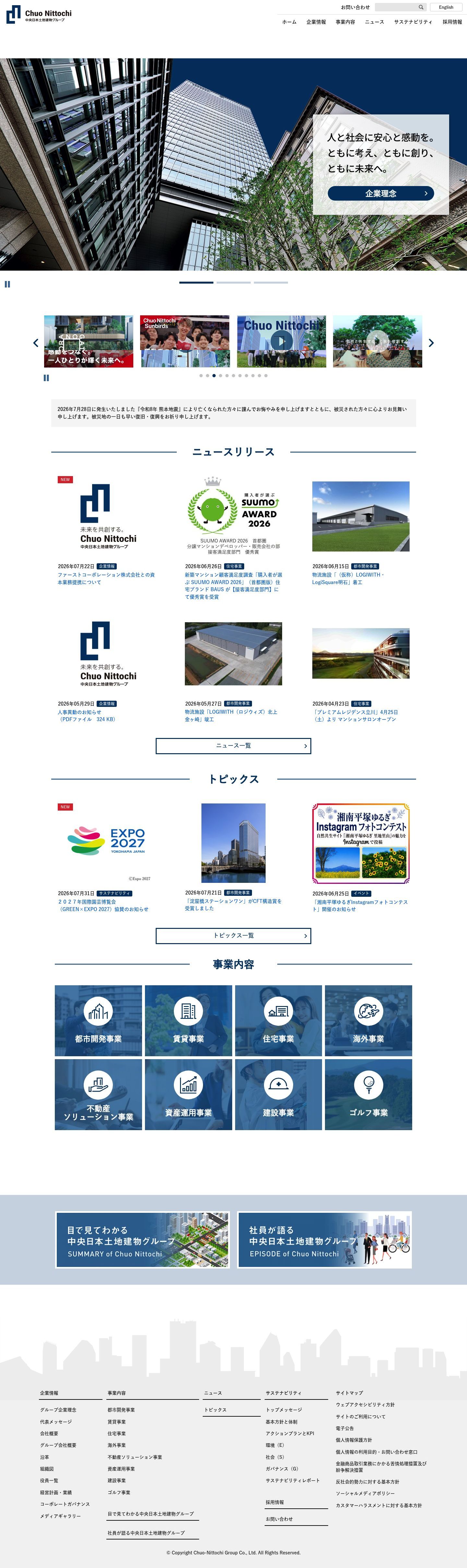Open the ニュース一覧 button

(x=233, y=746)
